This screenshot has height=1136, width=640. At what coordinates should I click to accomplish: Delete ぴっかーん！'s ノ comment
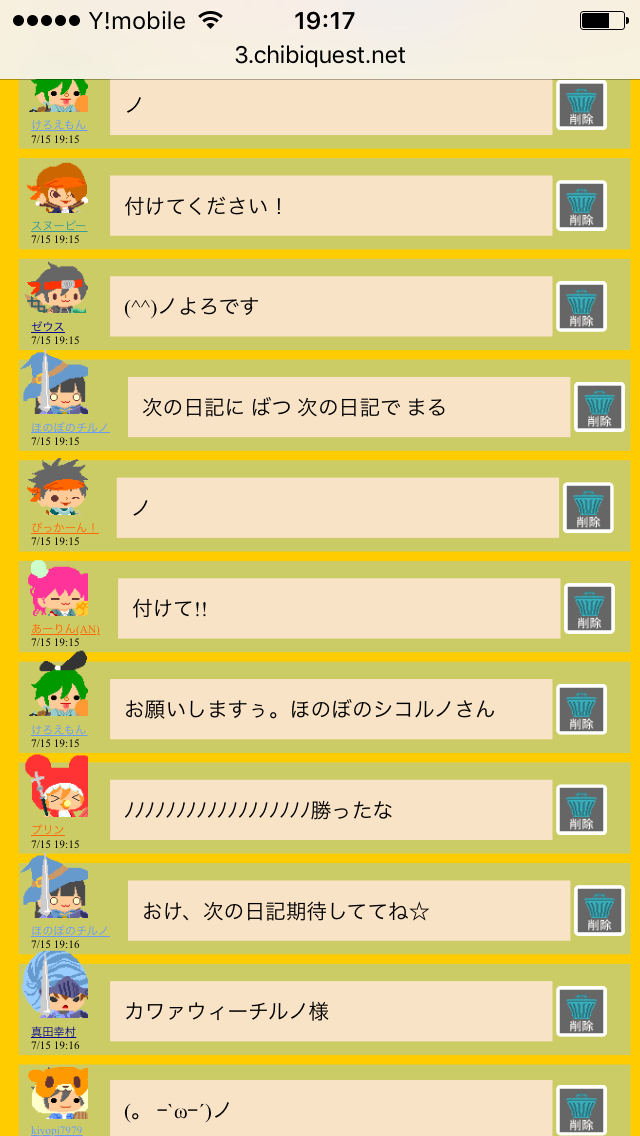[588, 508]
